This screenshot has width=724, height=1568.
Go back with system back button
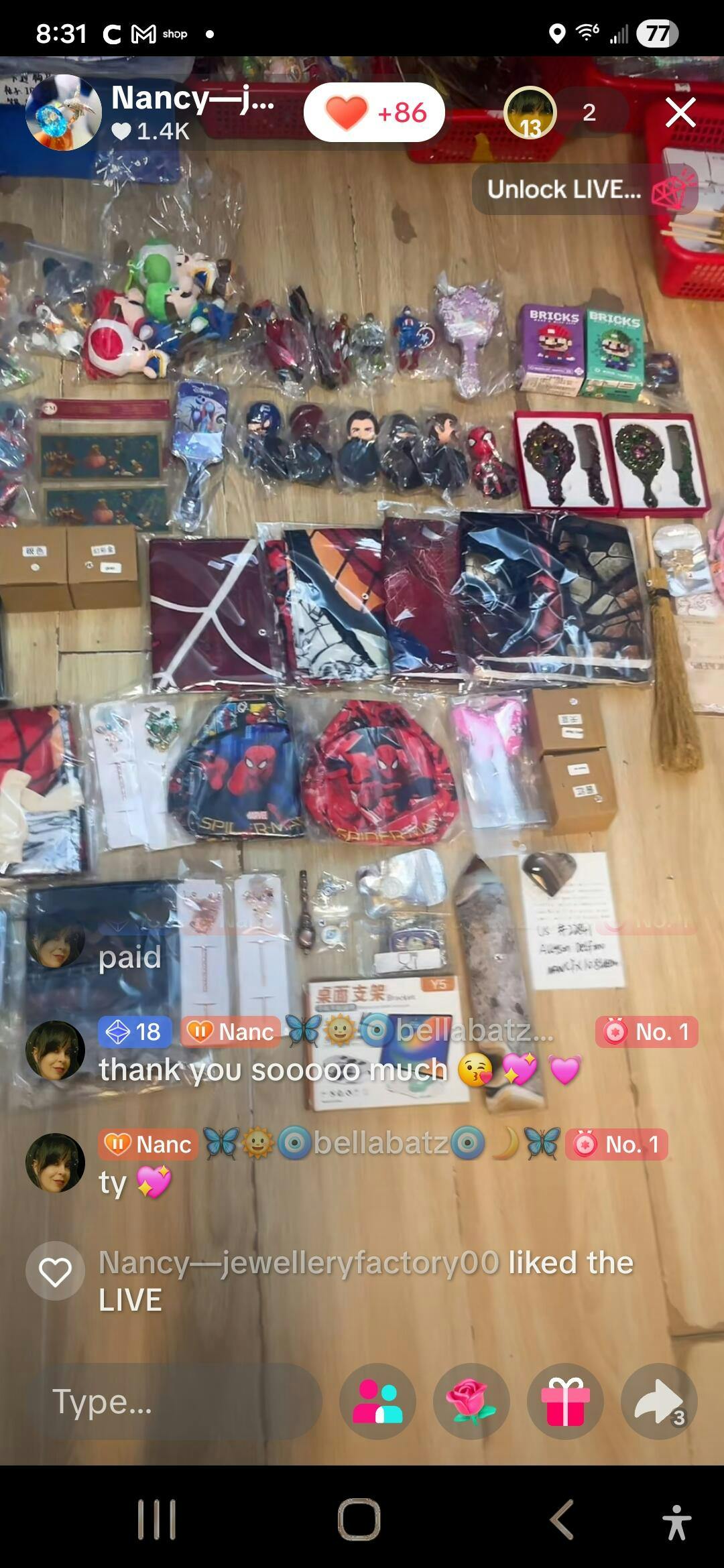pyautogui.click(x=562, y=1519)
